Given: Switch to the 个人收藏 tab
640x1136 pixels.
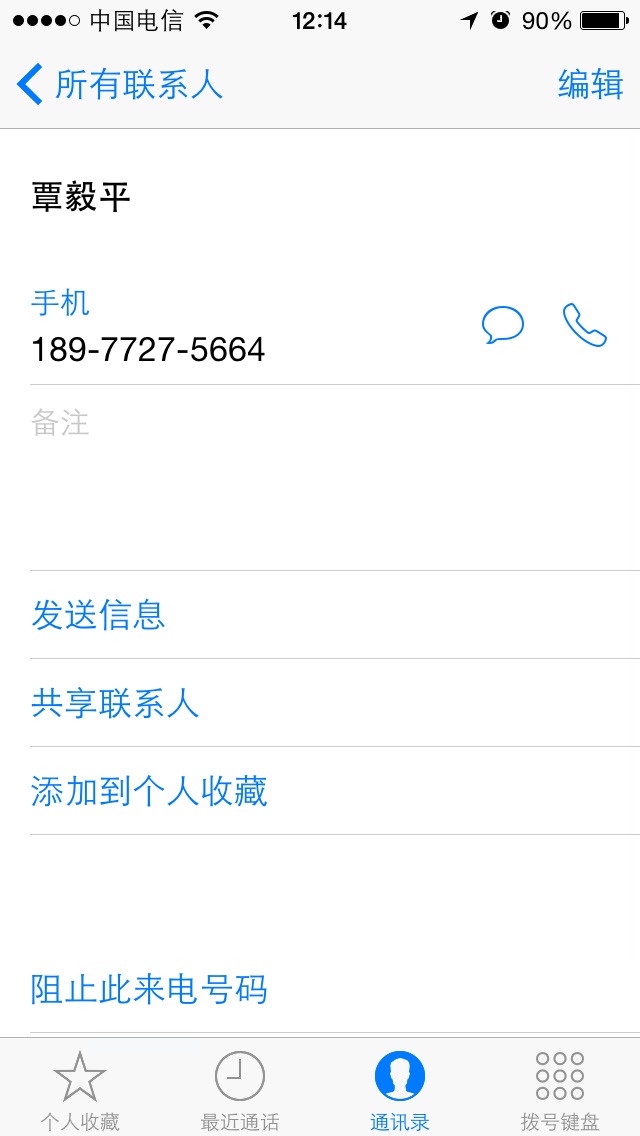Looking at the screenshot, I should coord(80,1089).
